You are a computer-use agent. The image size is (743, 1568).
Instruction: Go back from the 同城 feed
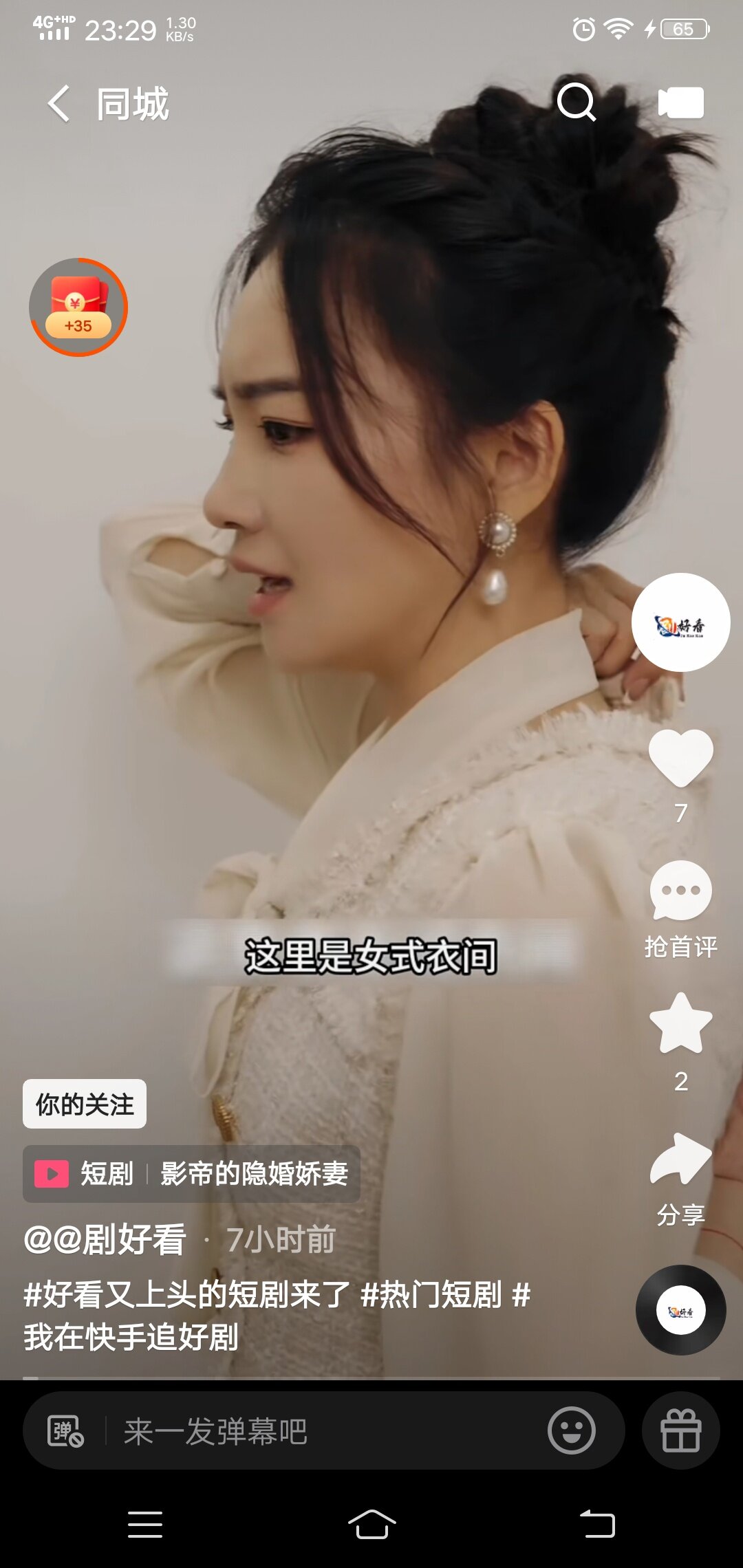pos(59,104)
